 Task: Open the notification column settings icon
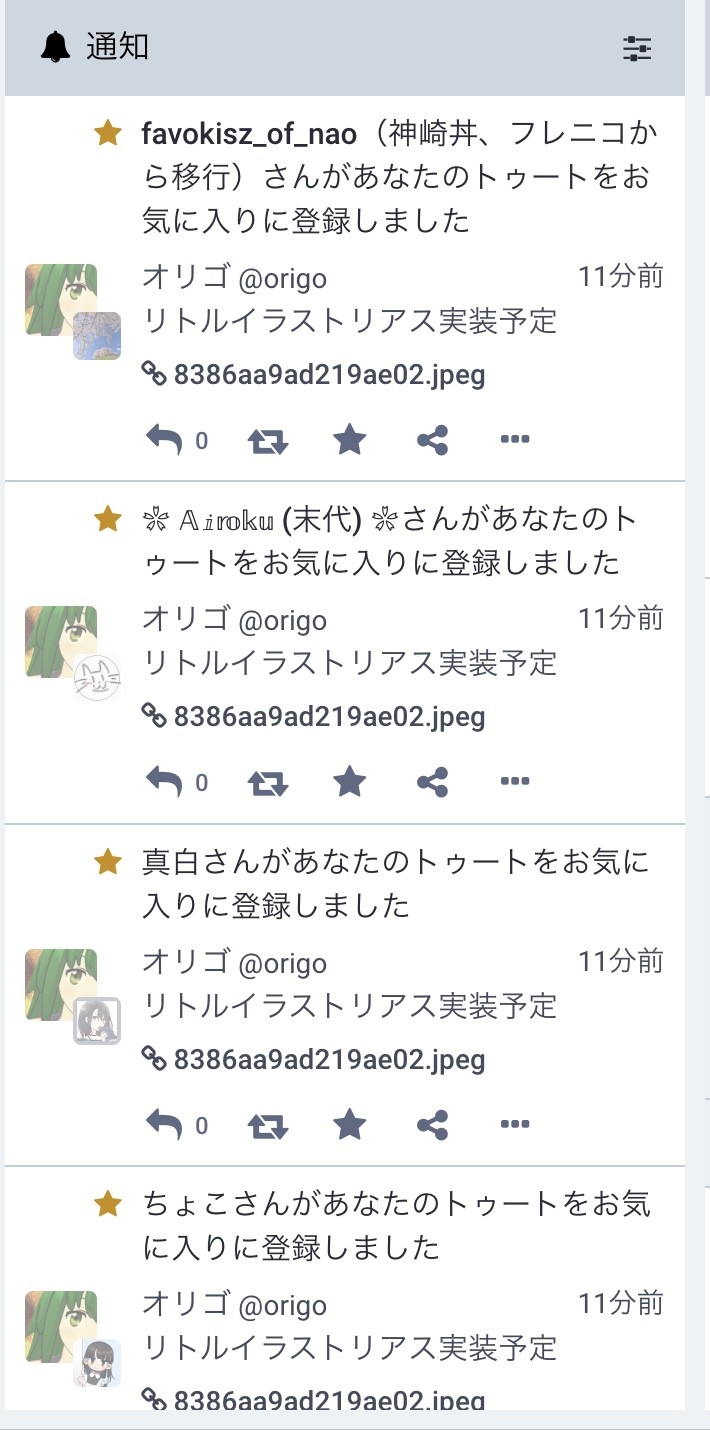pyautogui.click(x=637, y=48)
